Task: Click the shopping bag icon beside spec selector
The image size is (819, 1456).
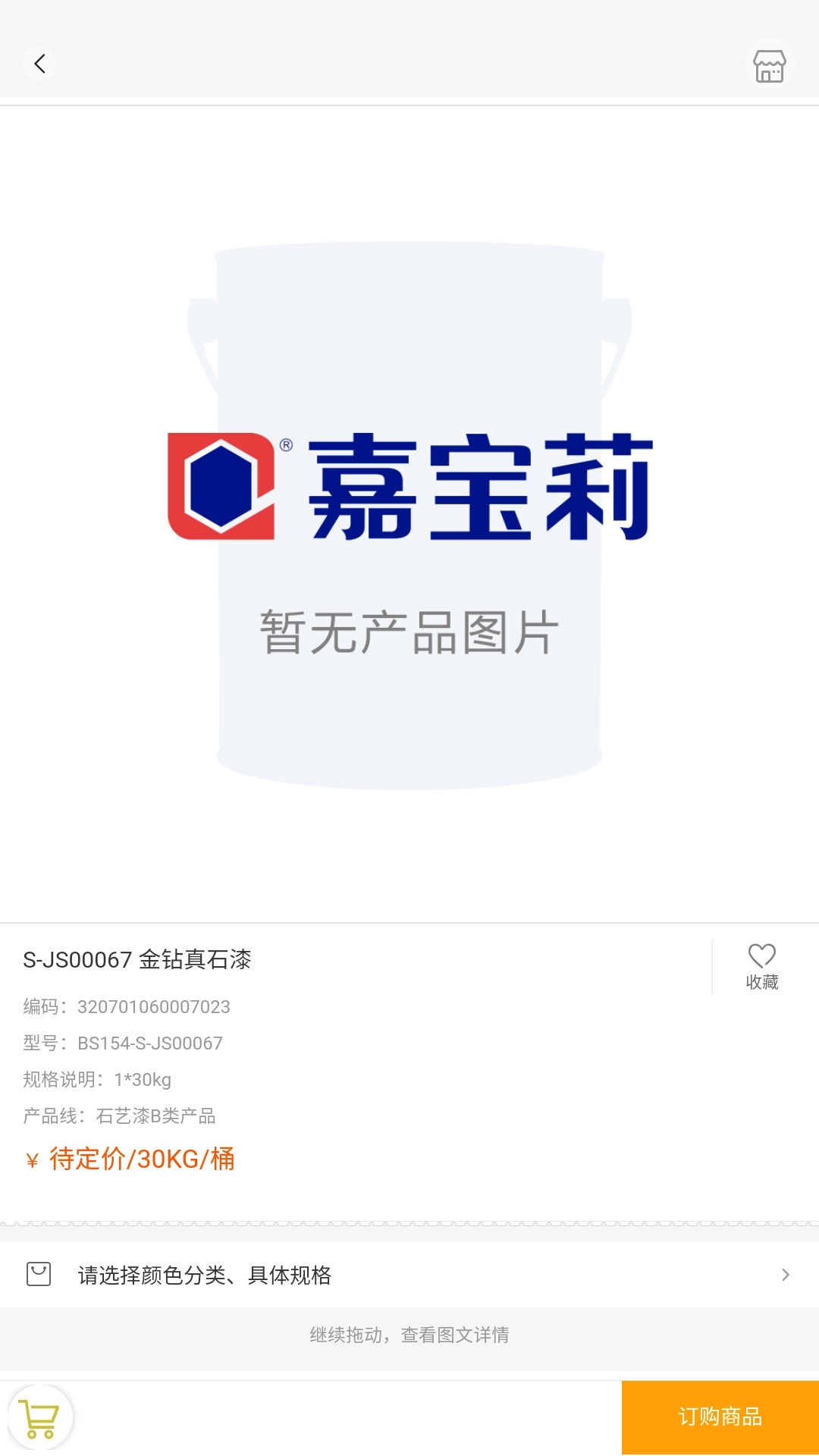Action: (x=39, y=1274)
